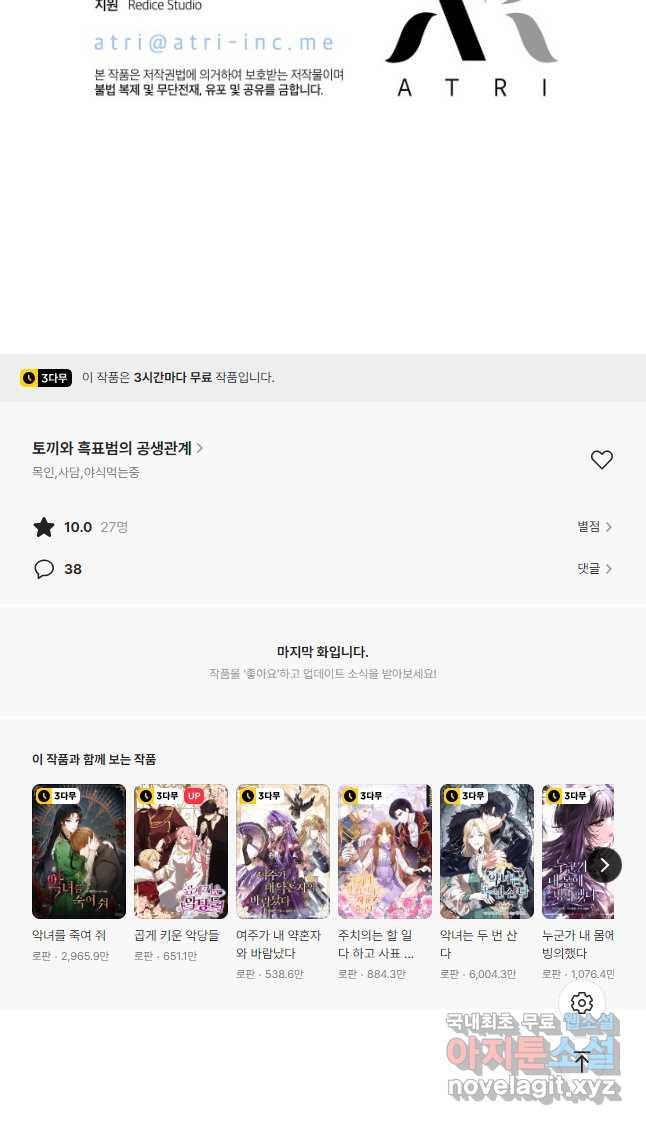The width and height of the screenshot is (646, 1125).
Task: Jump back to the top of the page
Action: point(582,1061)
